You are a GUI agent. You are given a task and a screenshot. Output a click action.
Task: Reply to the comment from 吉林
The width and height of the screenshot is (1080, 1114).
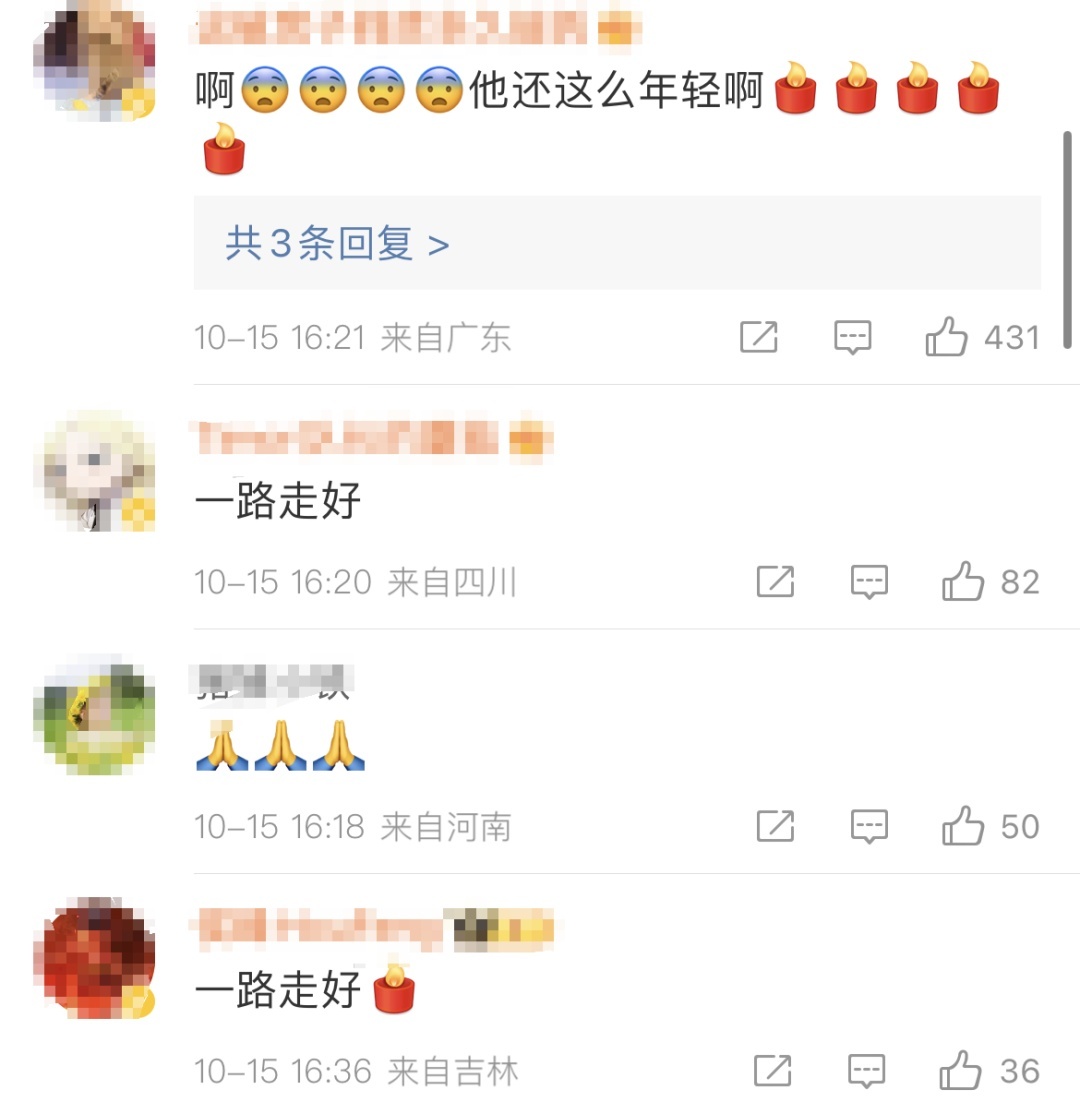pyautogui.click(x=867, y=1072)
